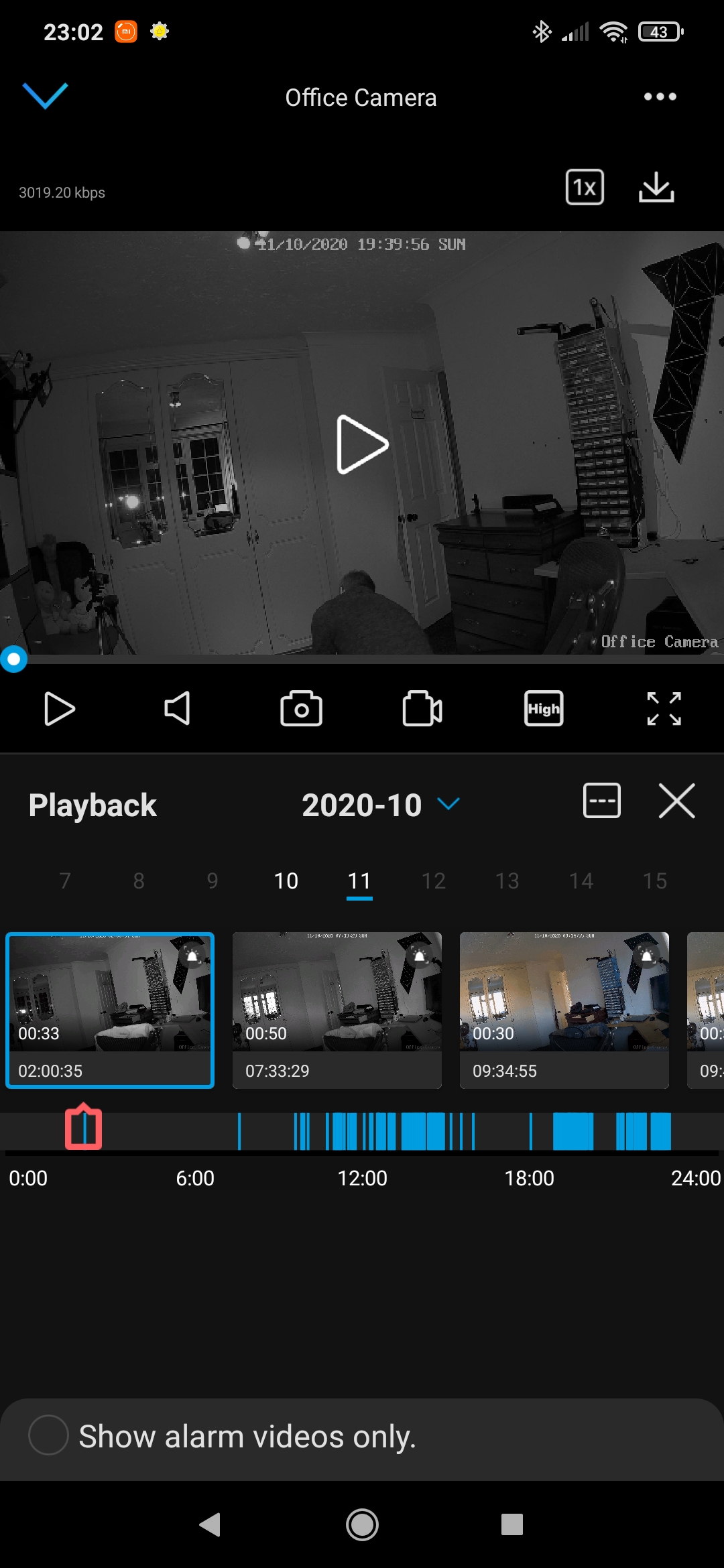Close the Playback panel

(676, 801)
